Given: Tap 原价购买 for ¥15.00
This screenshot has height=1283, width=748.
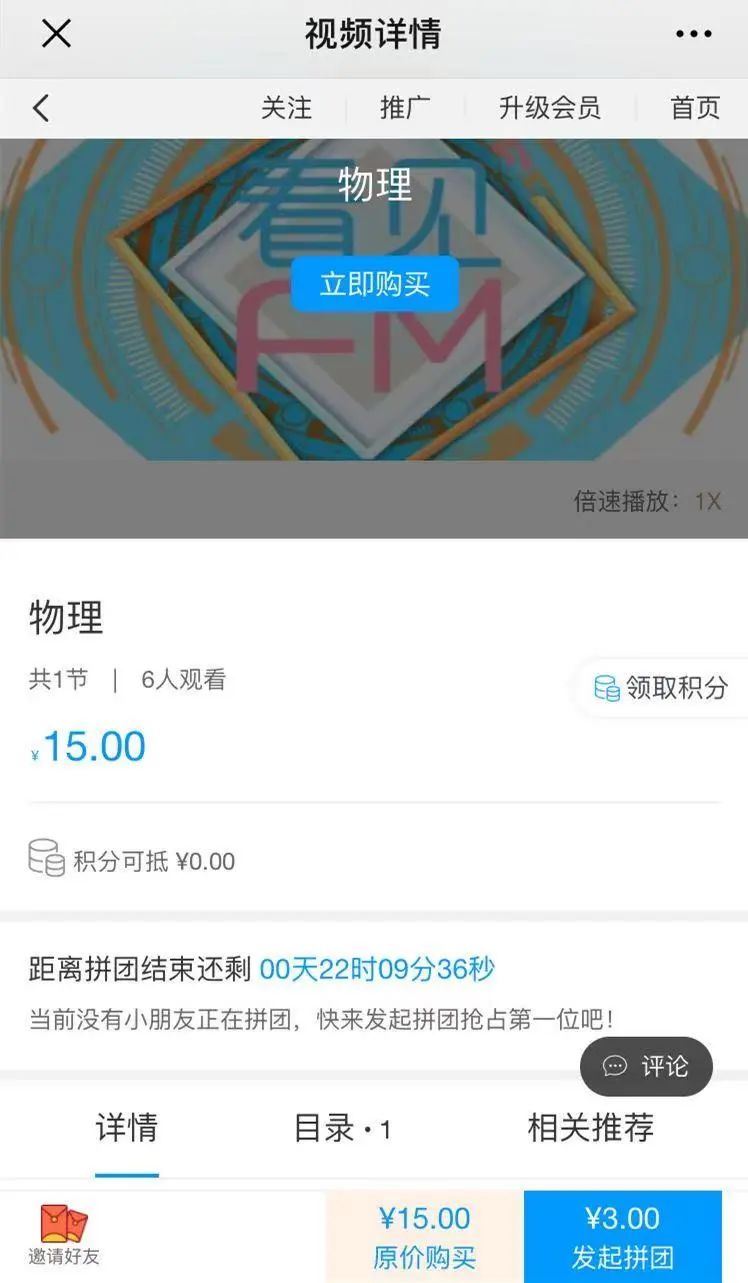Looking at the screenshot, I should click(426, 1237).
